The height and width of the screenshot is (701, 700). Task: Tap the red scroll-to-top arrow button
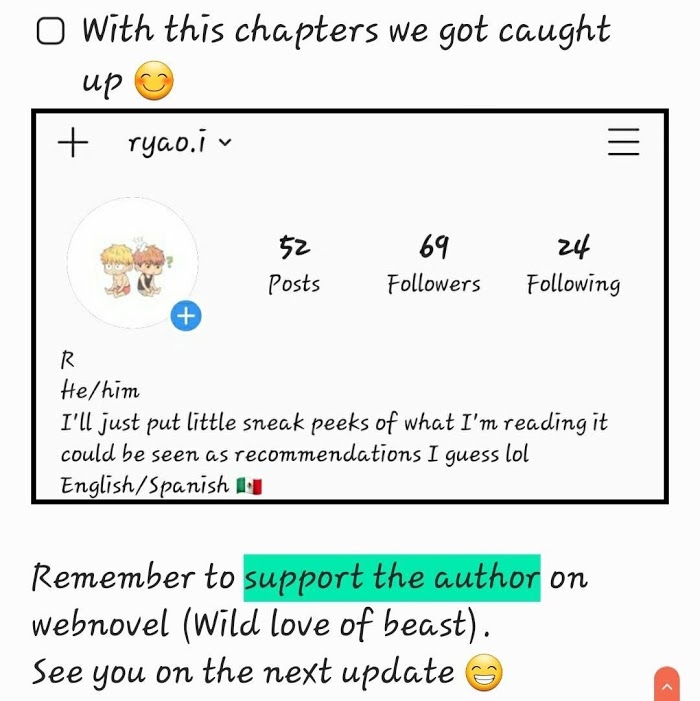pos(667,686)
